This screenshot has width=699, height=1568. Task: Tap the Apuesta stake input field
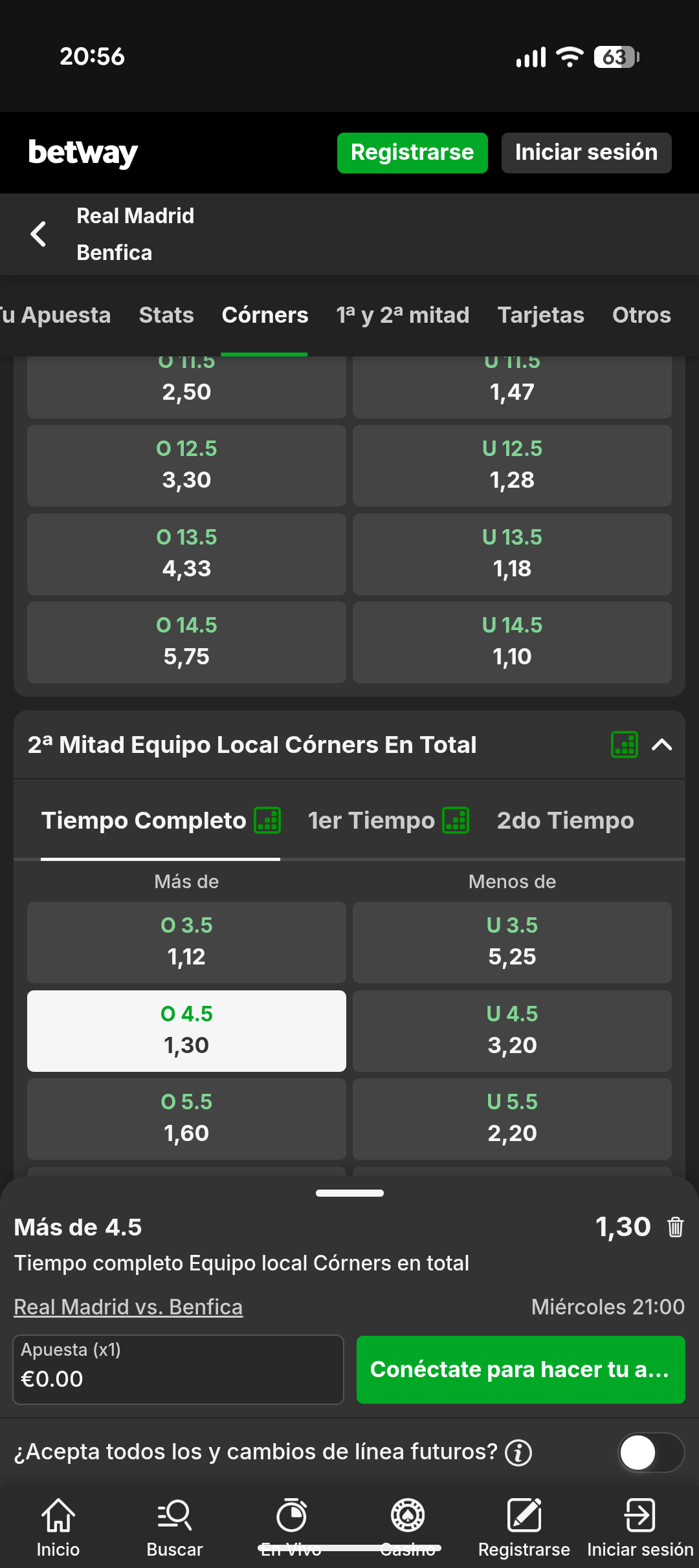178,1369
